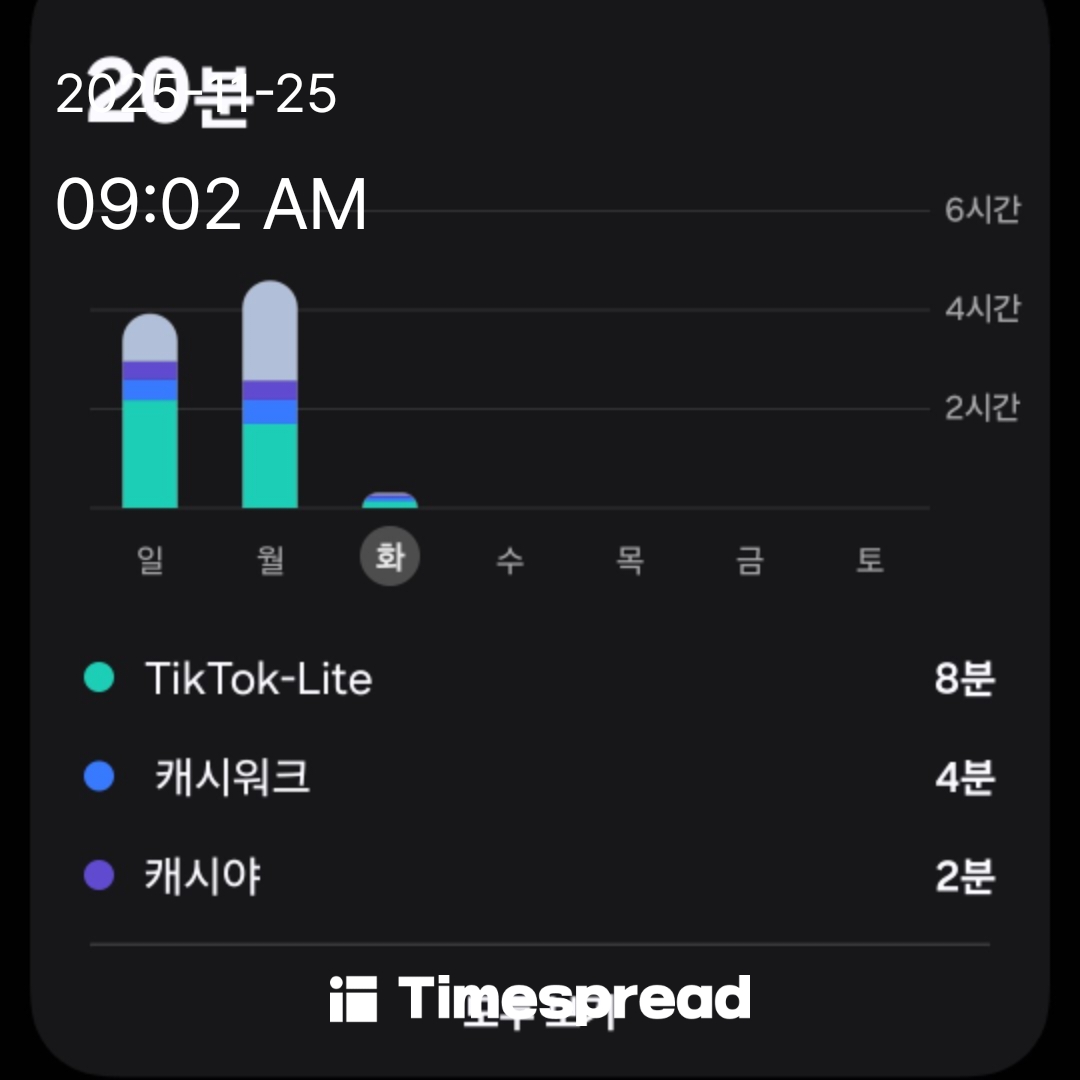Viewport: 1080px width, 1080px height.
Task: Select Sunday (일) in the weekly chart
Action: point(150,558)
